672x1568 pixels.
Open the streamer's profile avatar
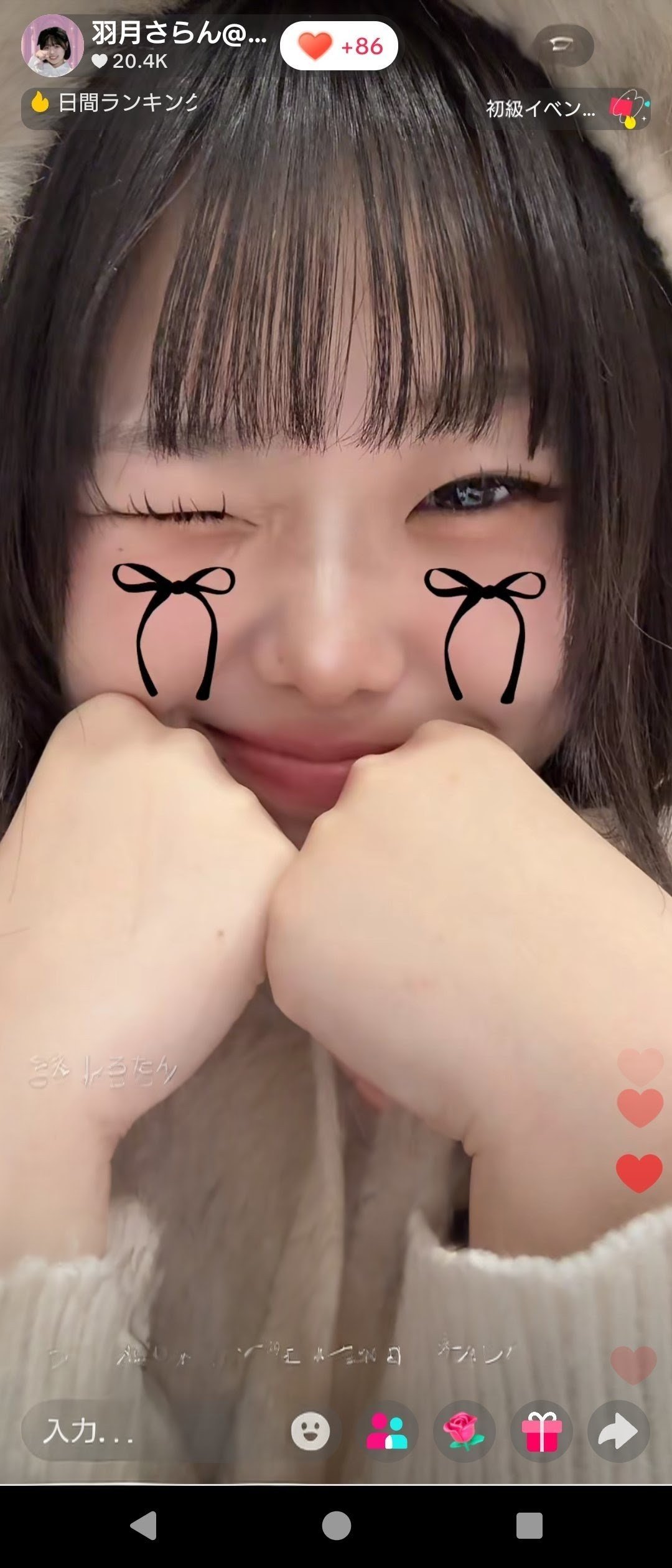tap(52, 46)
